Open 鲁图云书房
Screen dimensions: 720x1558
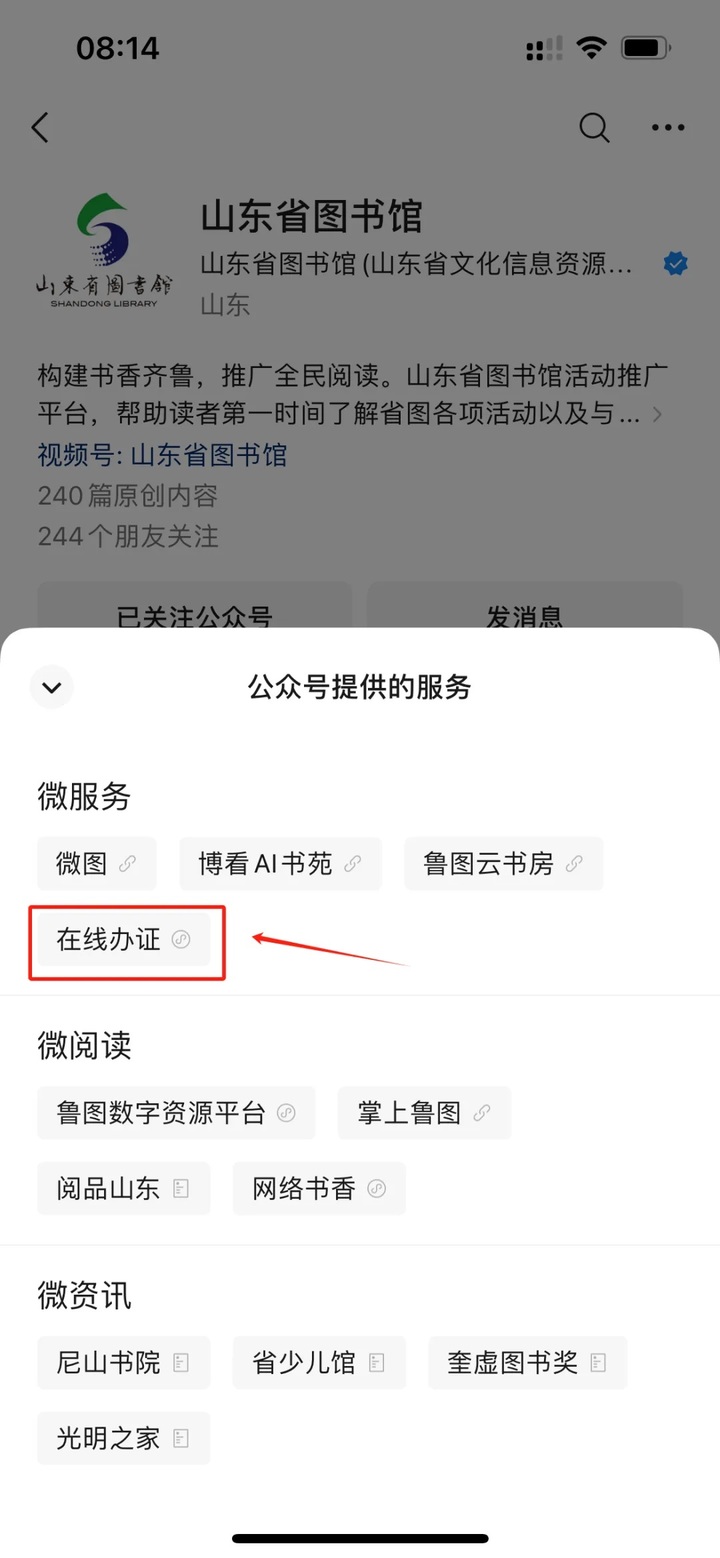503,864
